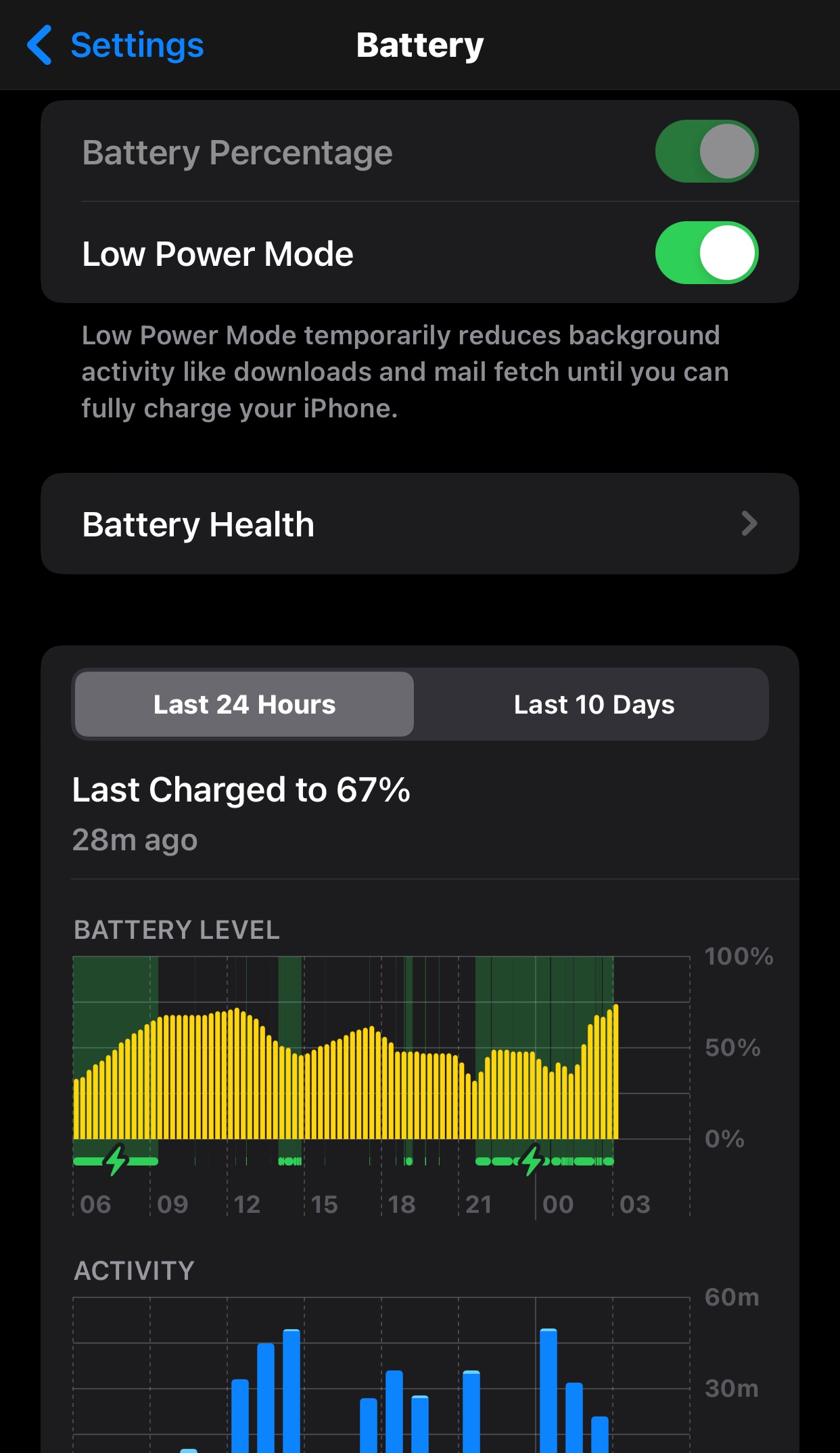Switch to the Last 10 Days view
This screenshot has height=1453, width=840.
594,704
